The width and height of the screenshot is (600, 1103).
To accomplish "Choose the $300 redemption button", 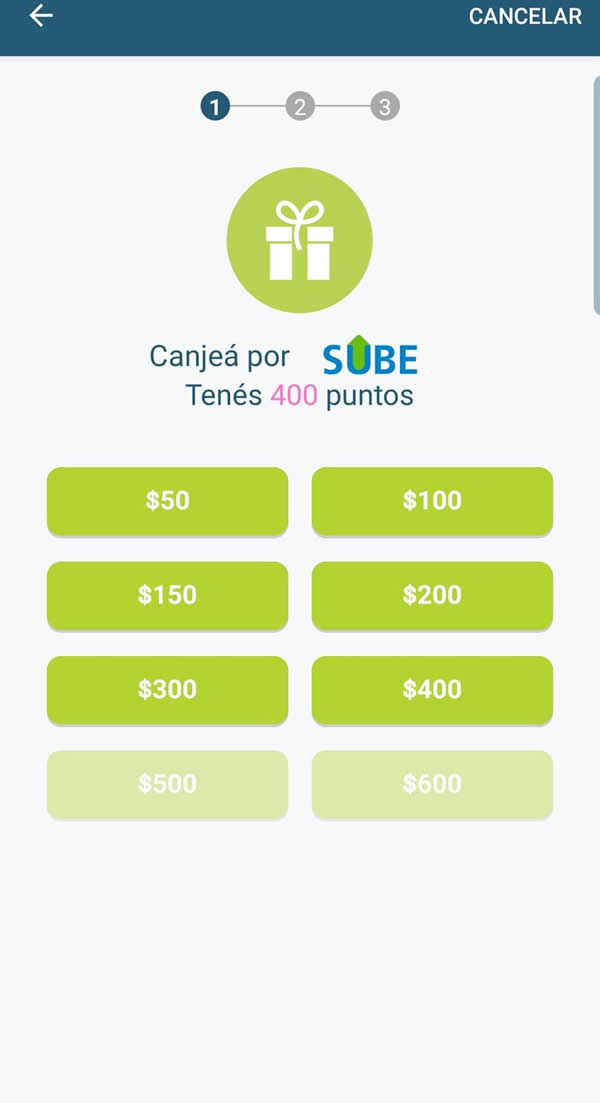I will click(167, 689).
